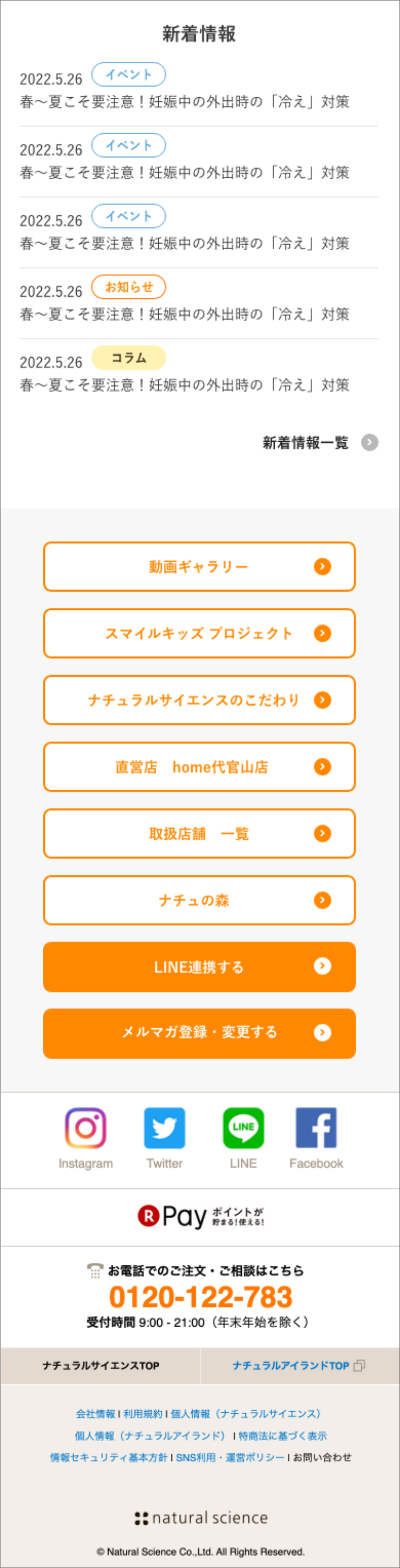Screen dimensions: 400x1568
Task: View 直営店 home代官山店
Action: click(x=199, y=767)
